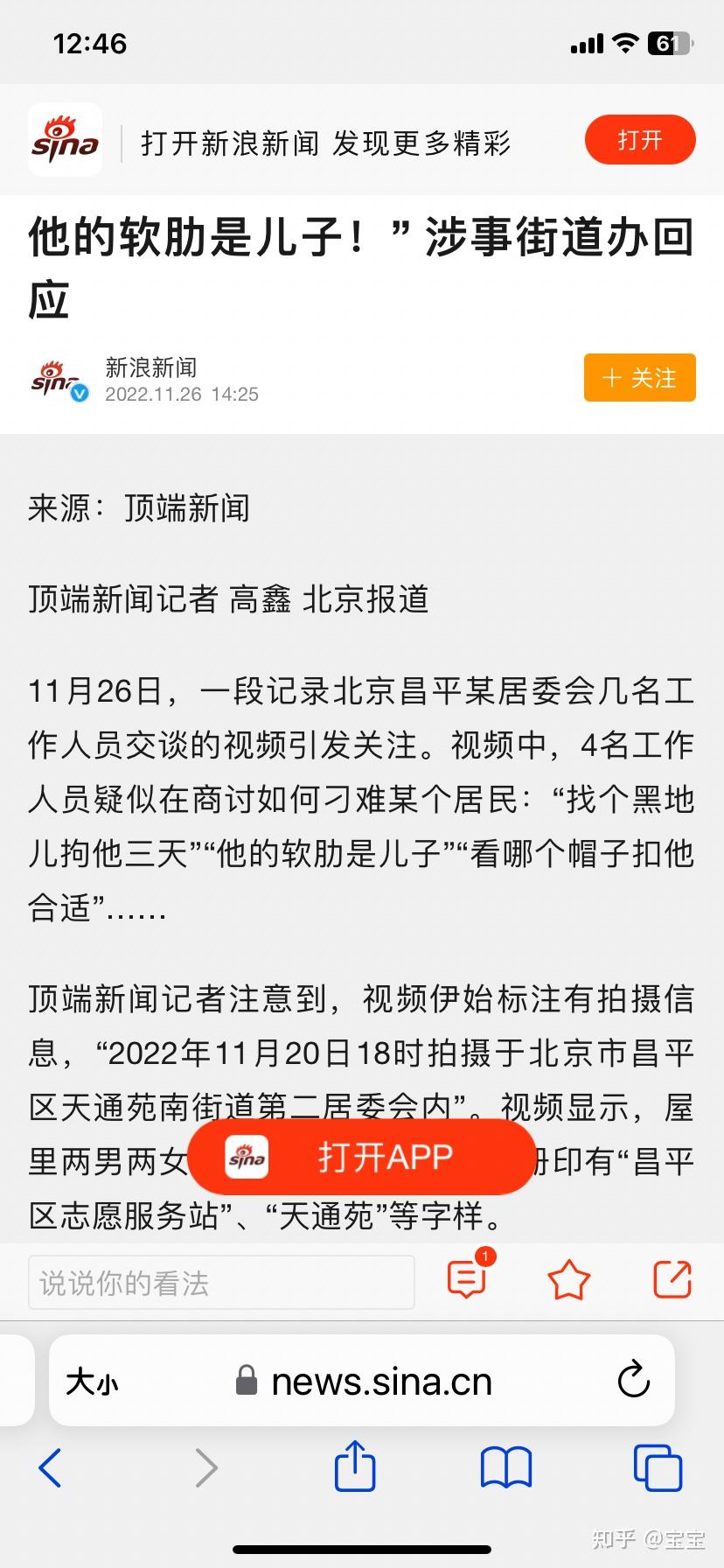The image size is (724, 1568).
Task: Tap the 说说你的看法 comment field
Action: point(221,1283)
